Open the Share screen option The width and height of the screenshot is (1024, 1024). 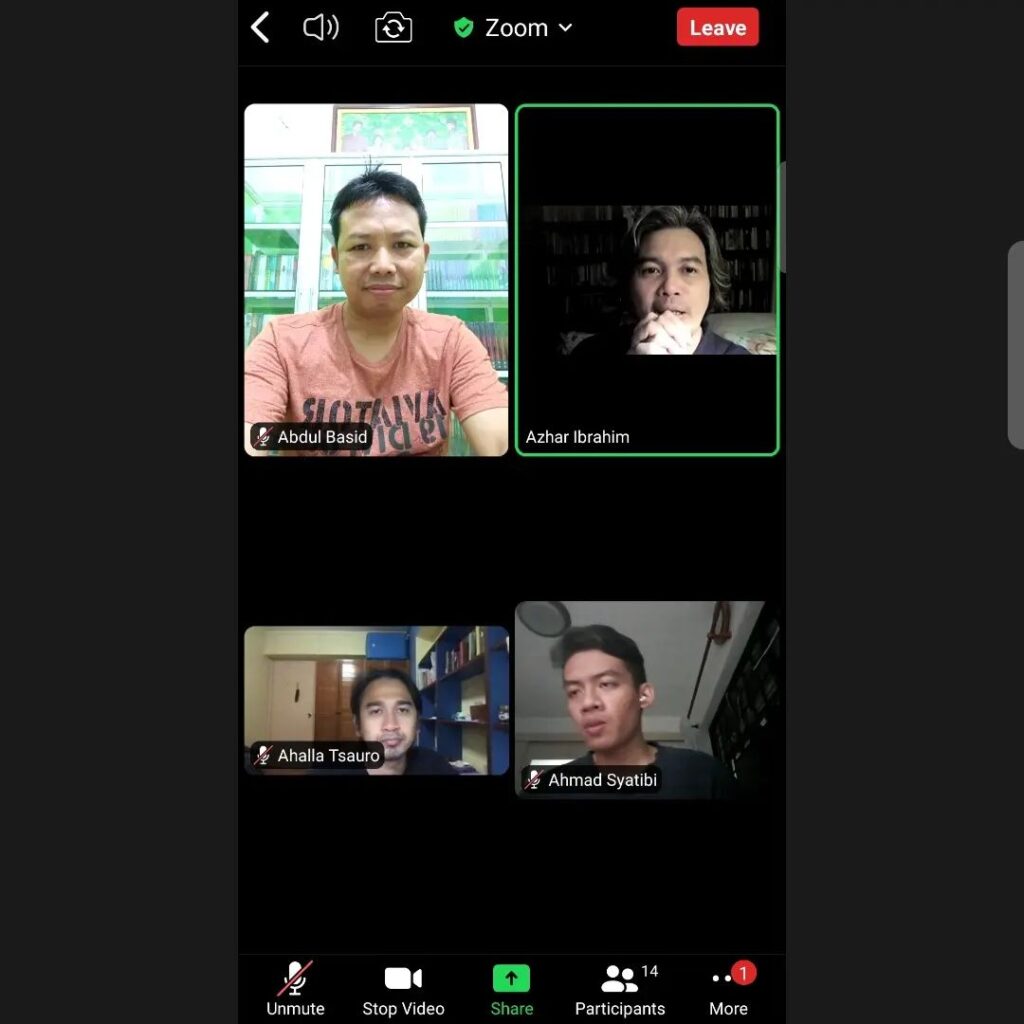511,989
